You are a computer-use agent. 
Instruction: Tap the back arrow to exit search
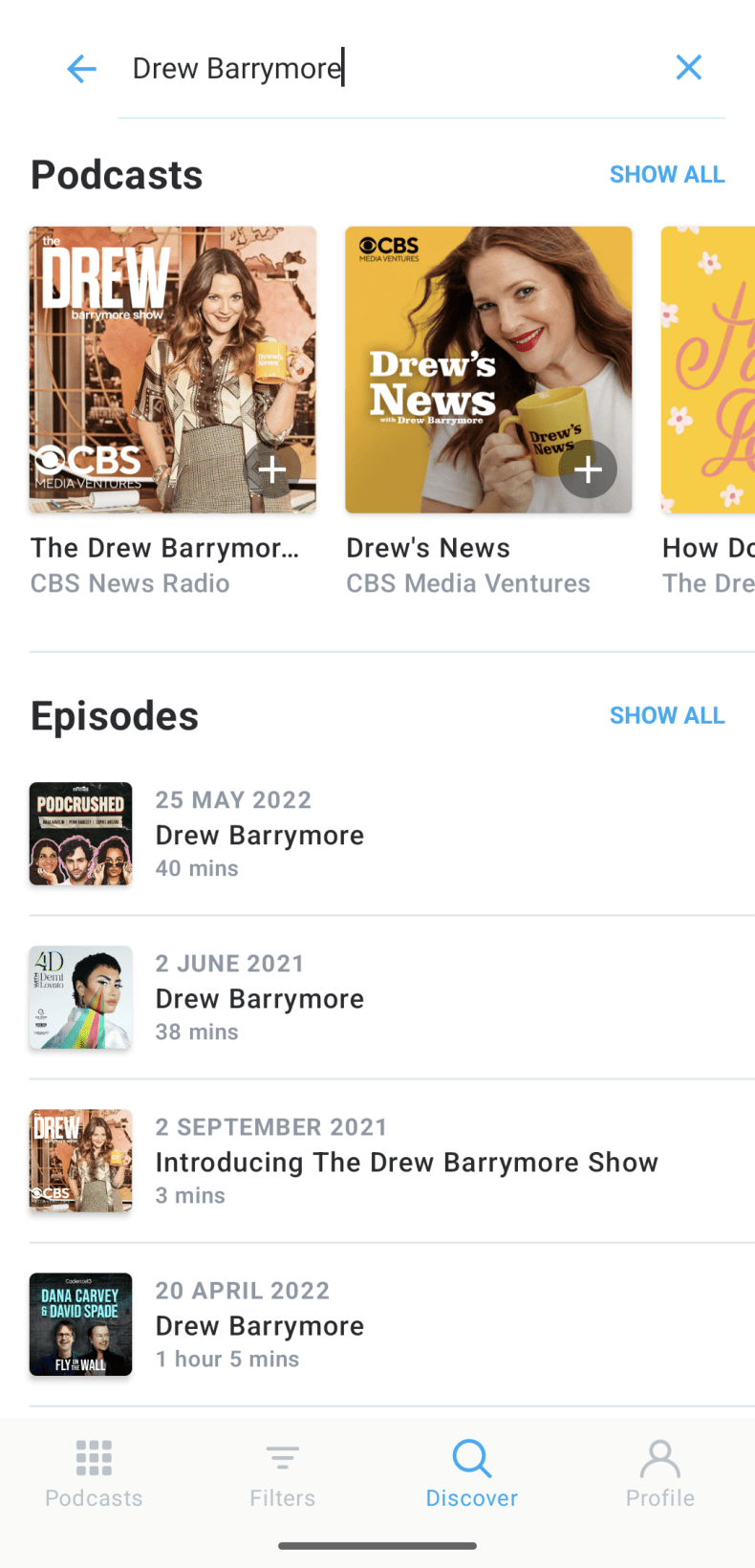coord(81,69)
